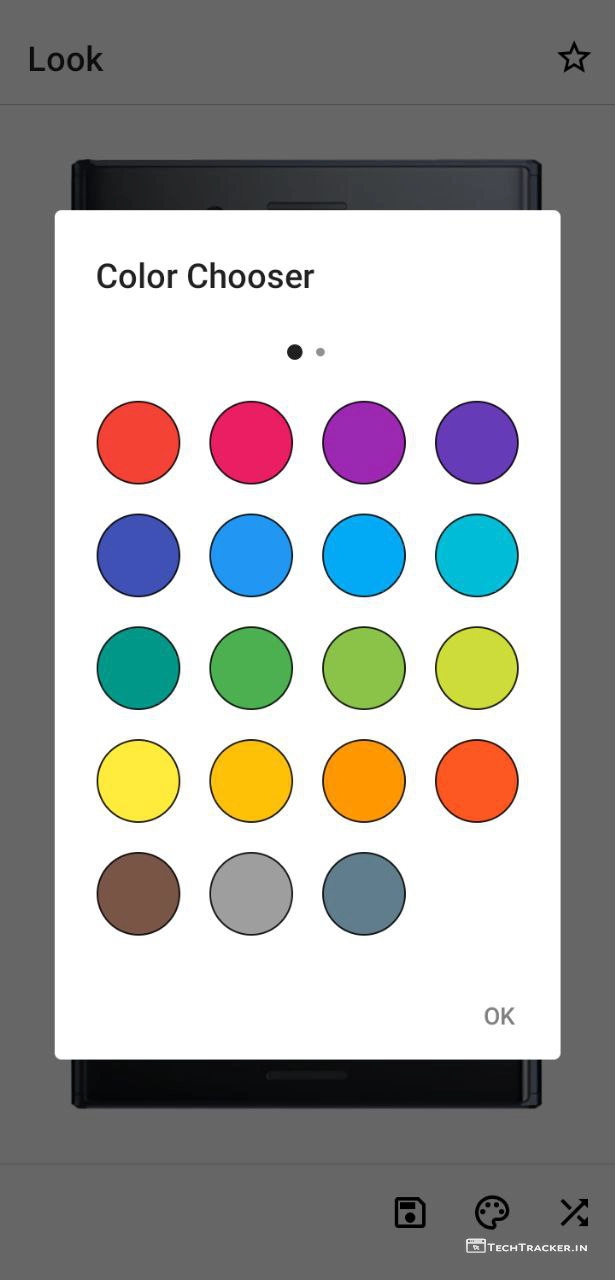Pick the green color swatch
Image resolution: width=615 pixels, height=1280 pixels.
point(251,668)
